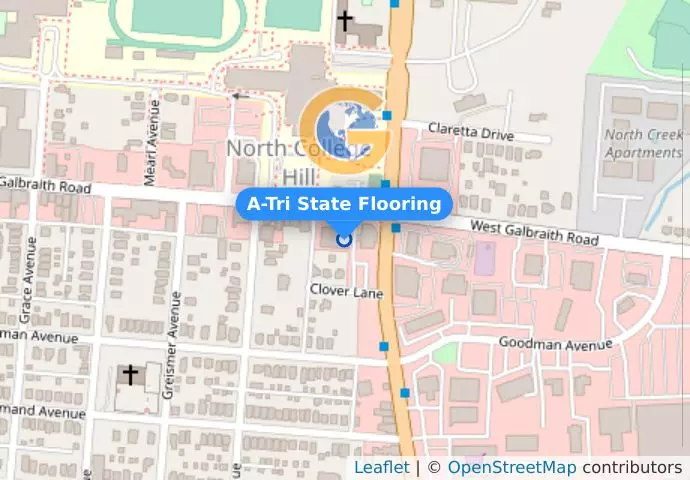Screen dimensions: 690x480
Task: Tap the globe marker icon on the map
Action: [344, 130]
